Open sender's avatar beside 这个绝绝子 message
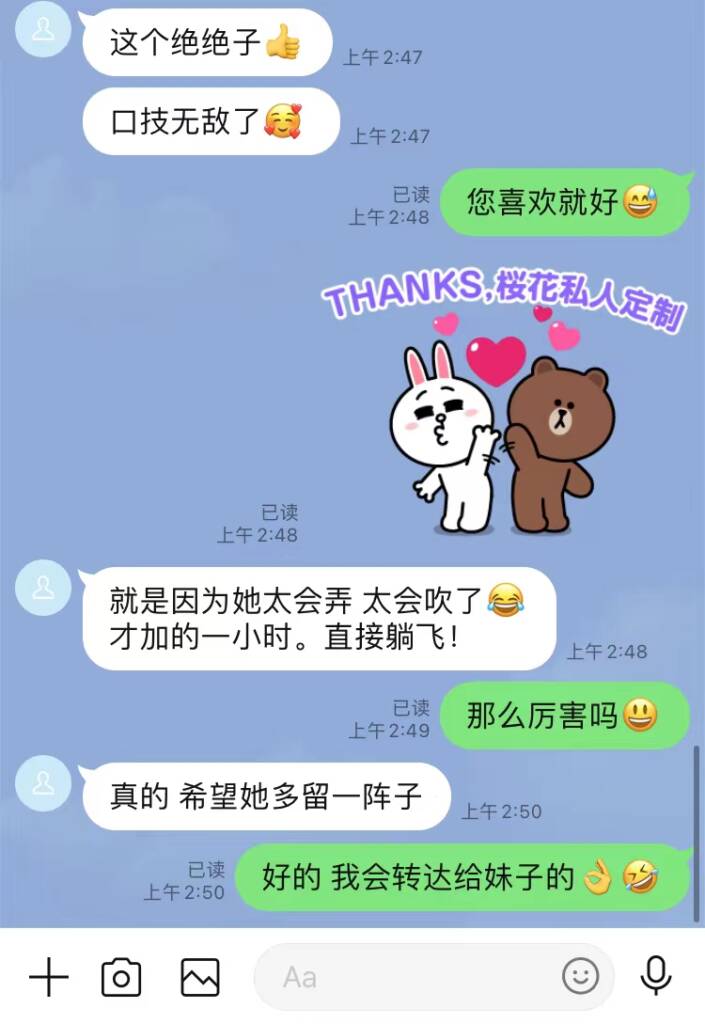 tap(44, 29)
